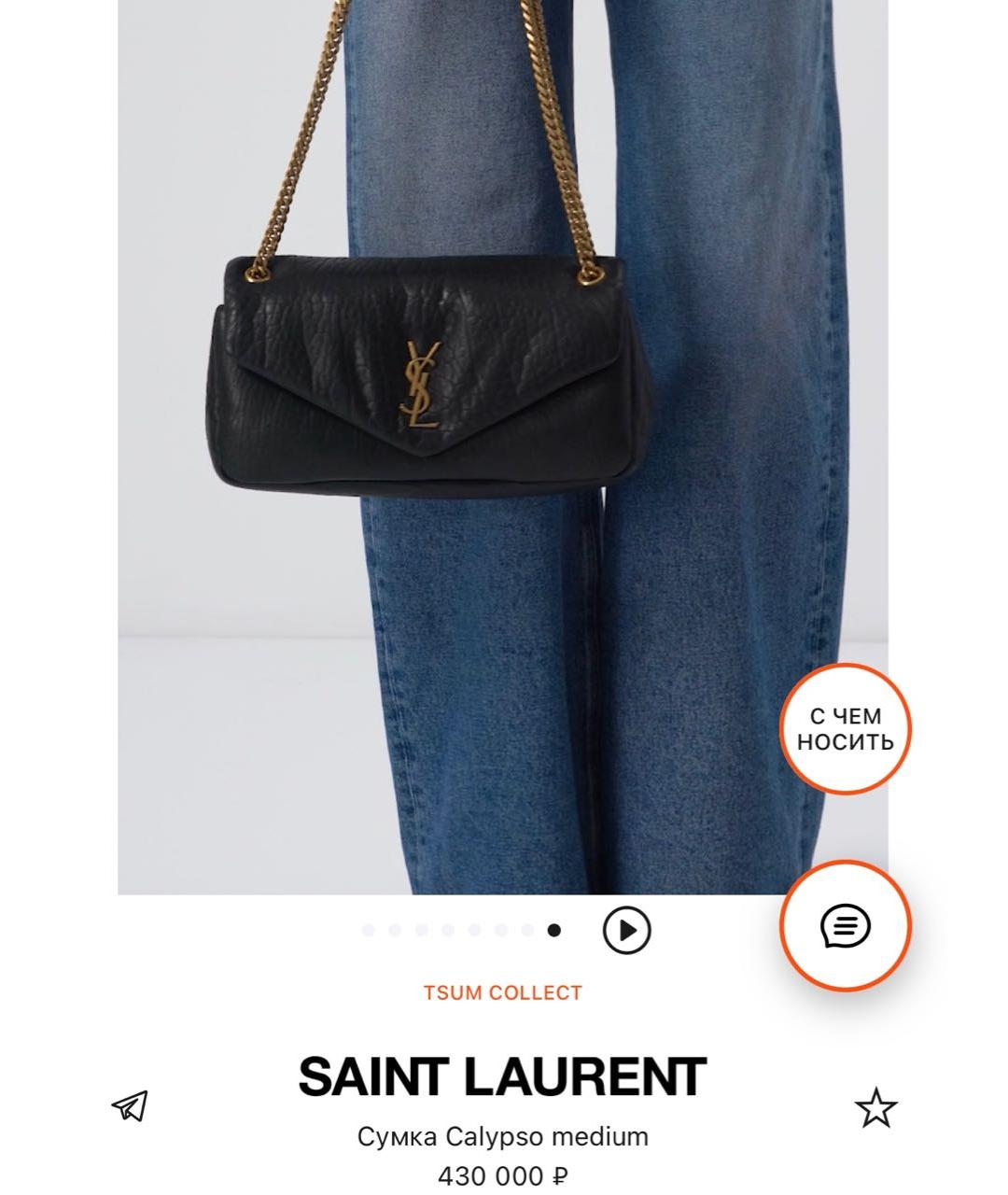Open the 'С чем носить' styling suggestions
1008x1195 pixels.
coord(845,729)
